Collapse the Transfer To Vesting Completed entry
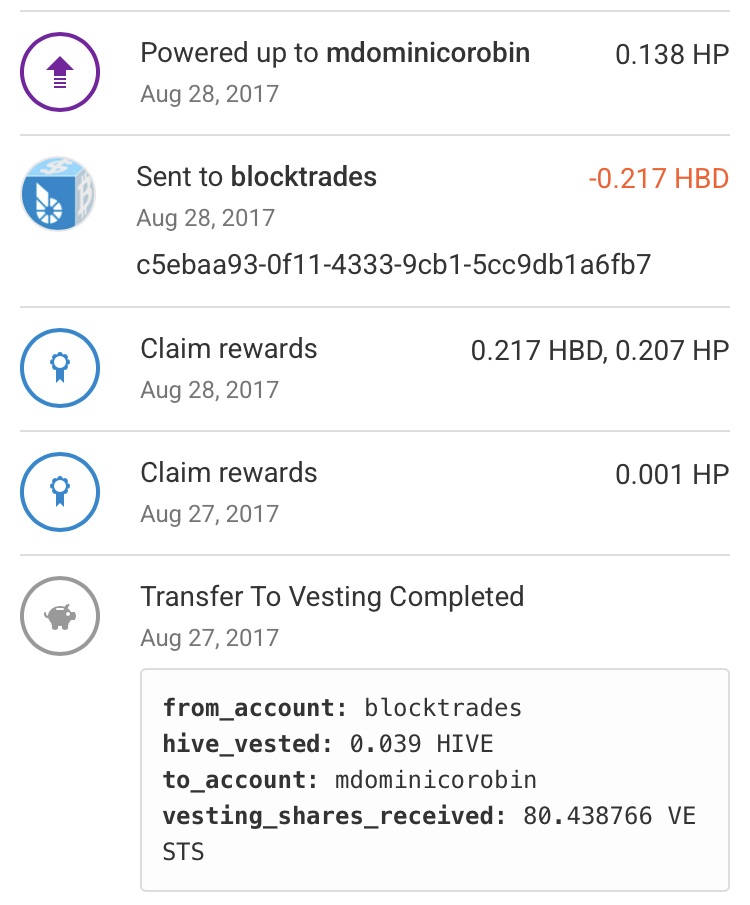The image size is (750, 905). [x=332, y=597]
